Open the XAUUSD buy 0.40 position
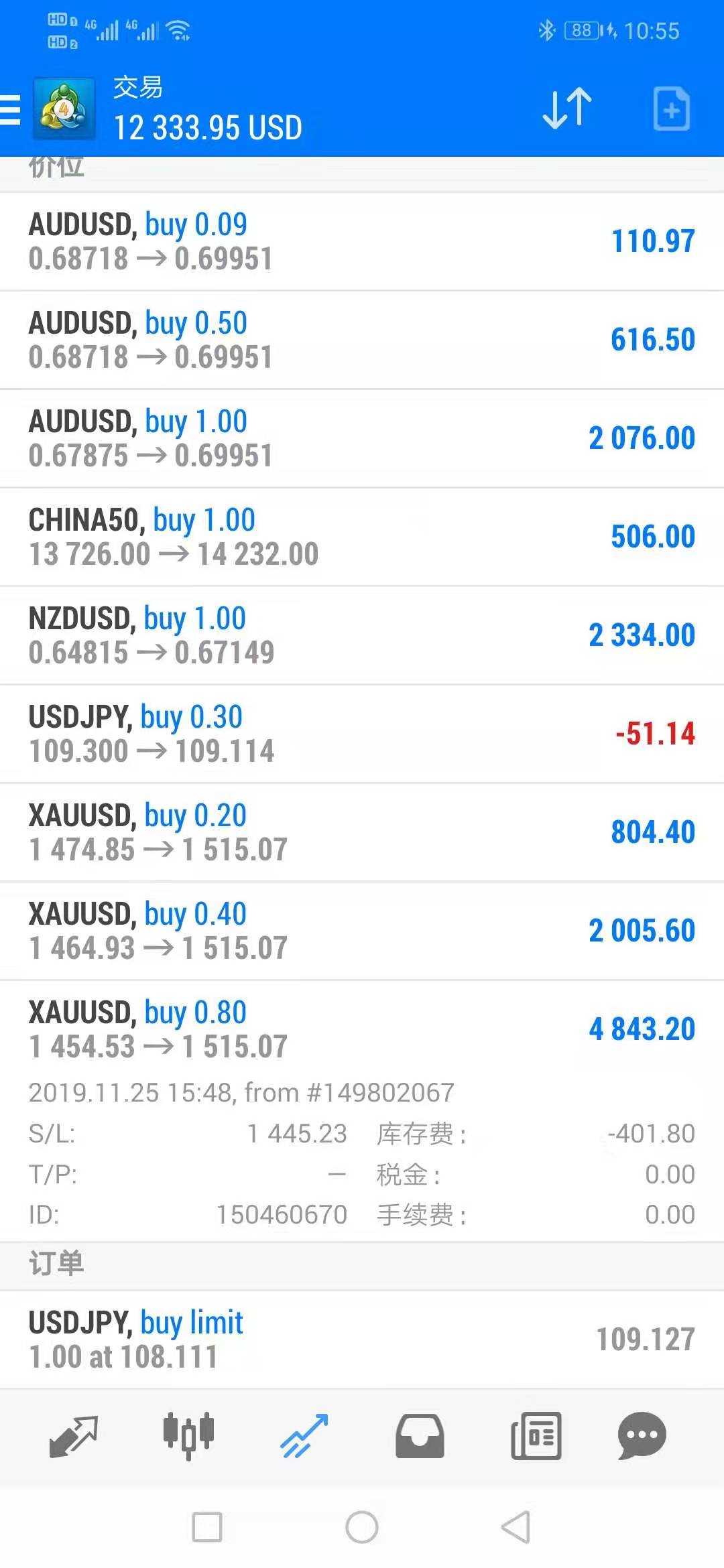The image size is (724, 1568). pos(362,931)
